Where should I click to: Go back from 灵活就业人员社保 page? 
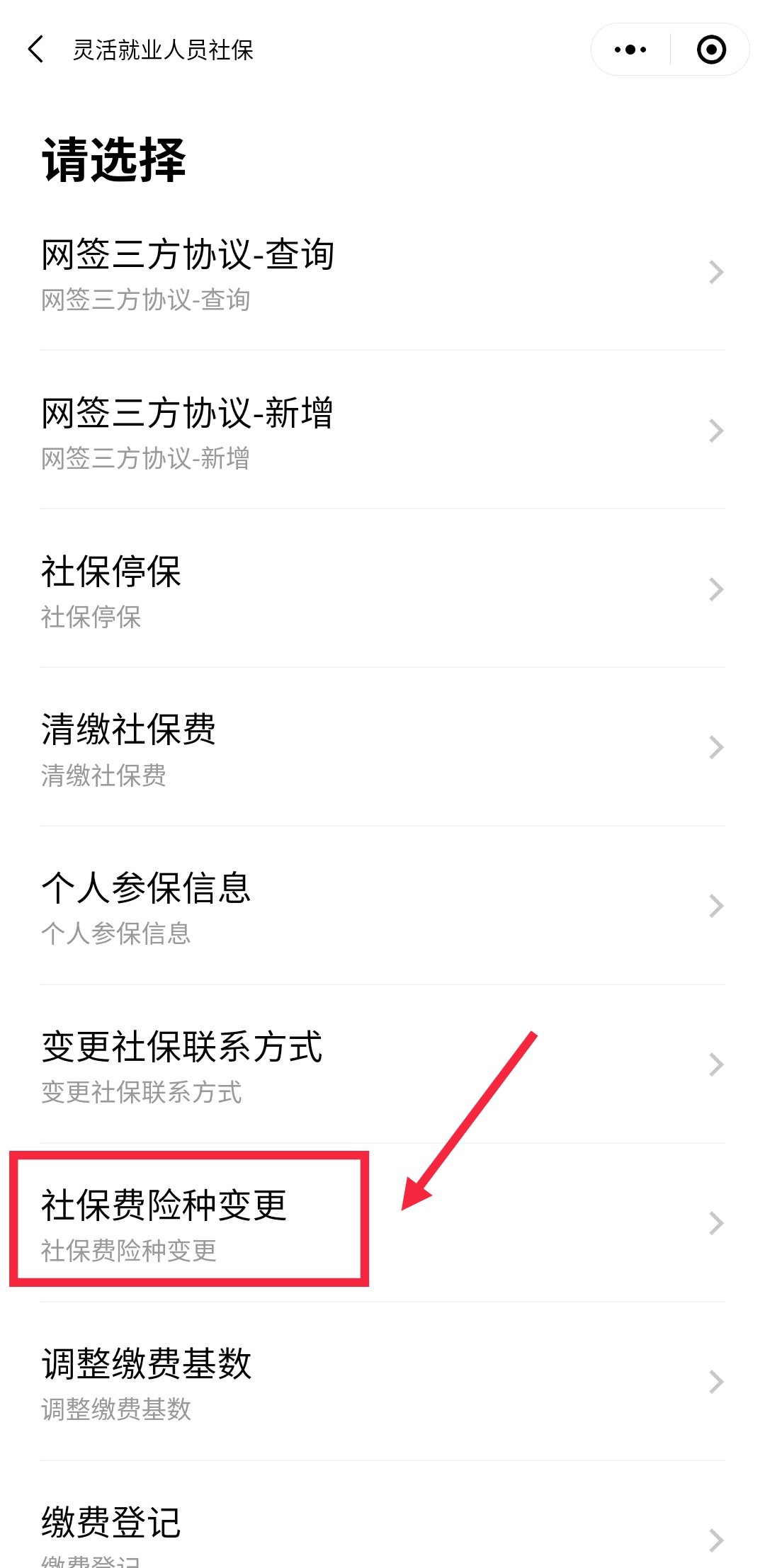[35, 50]
